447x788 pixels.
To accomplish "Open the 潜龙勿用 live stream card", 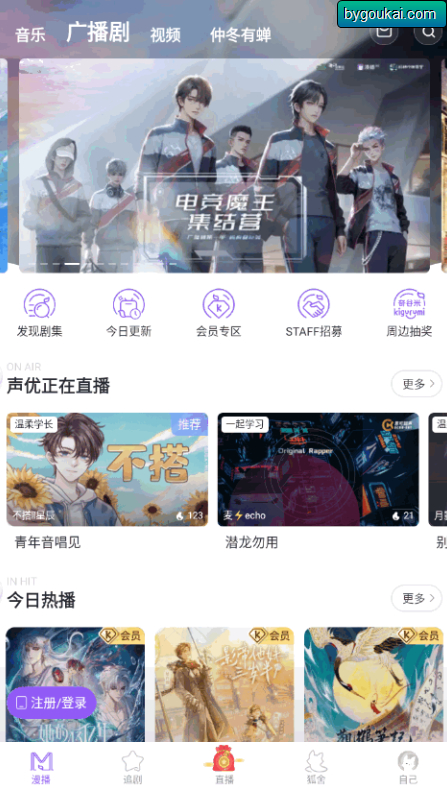I will point(318,480).
